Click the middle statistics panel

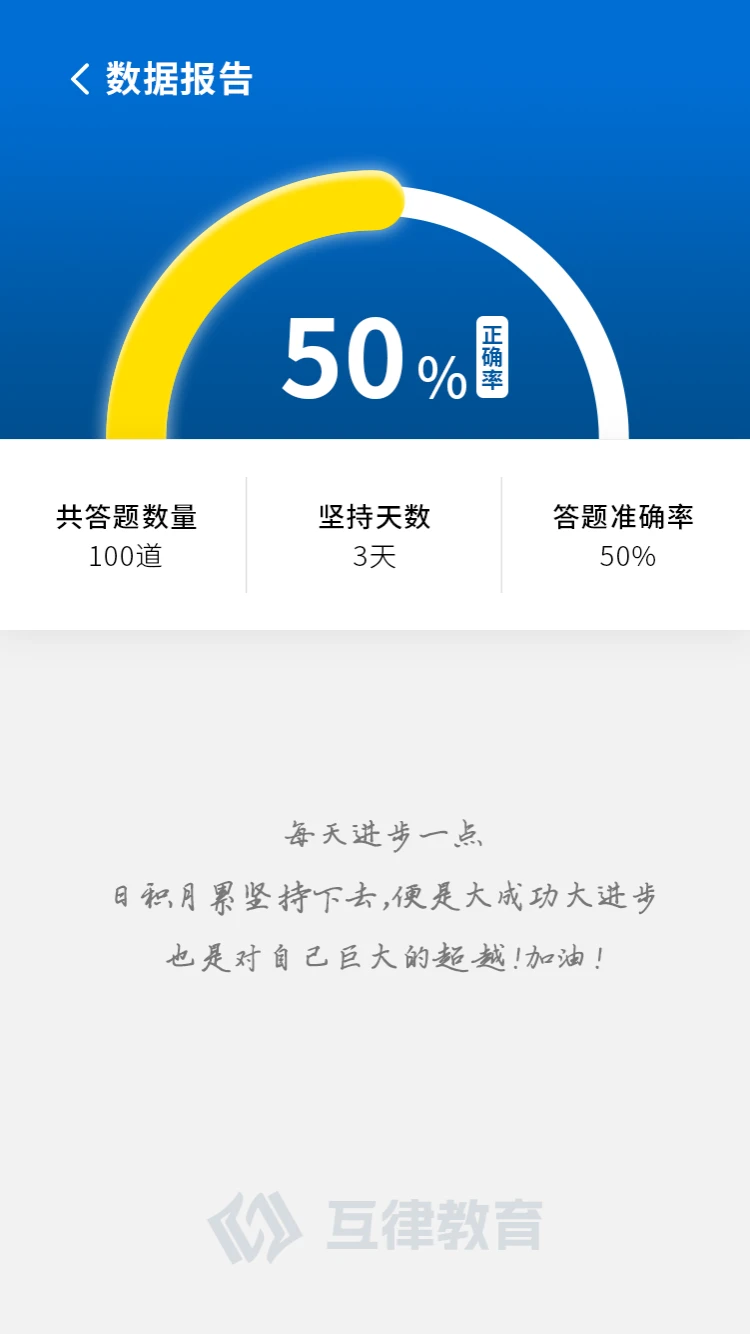pos(372,535)
